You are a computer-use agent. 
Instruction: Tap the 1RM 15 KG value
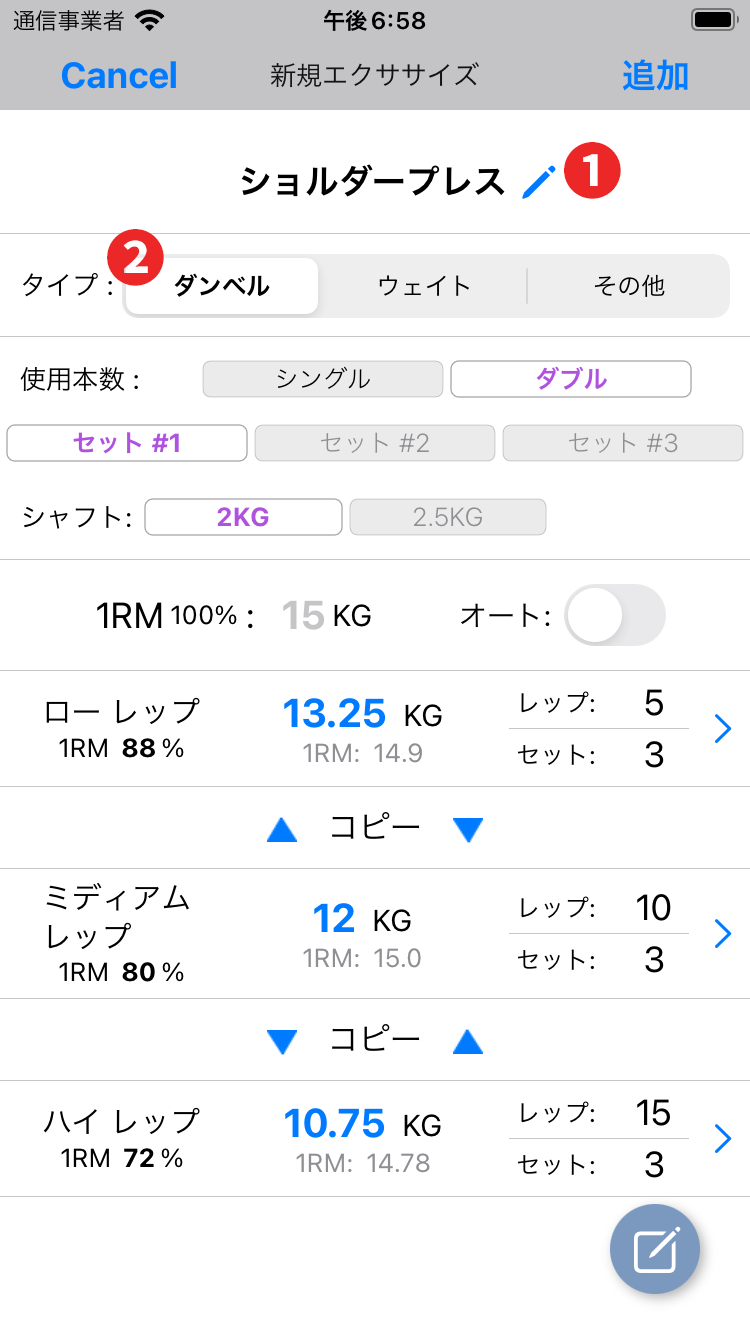click(x=303, y=615)
